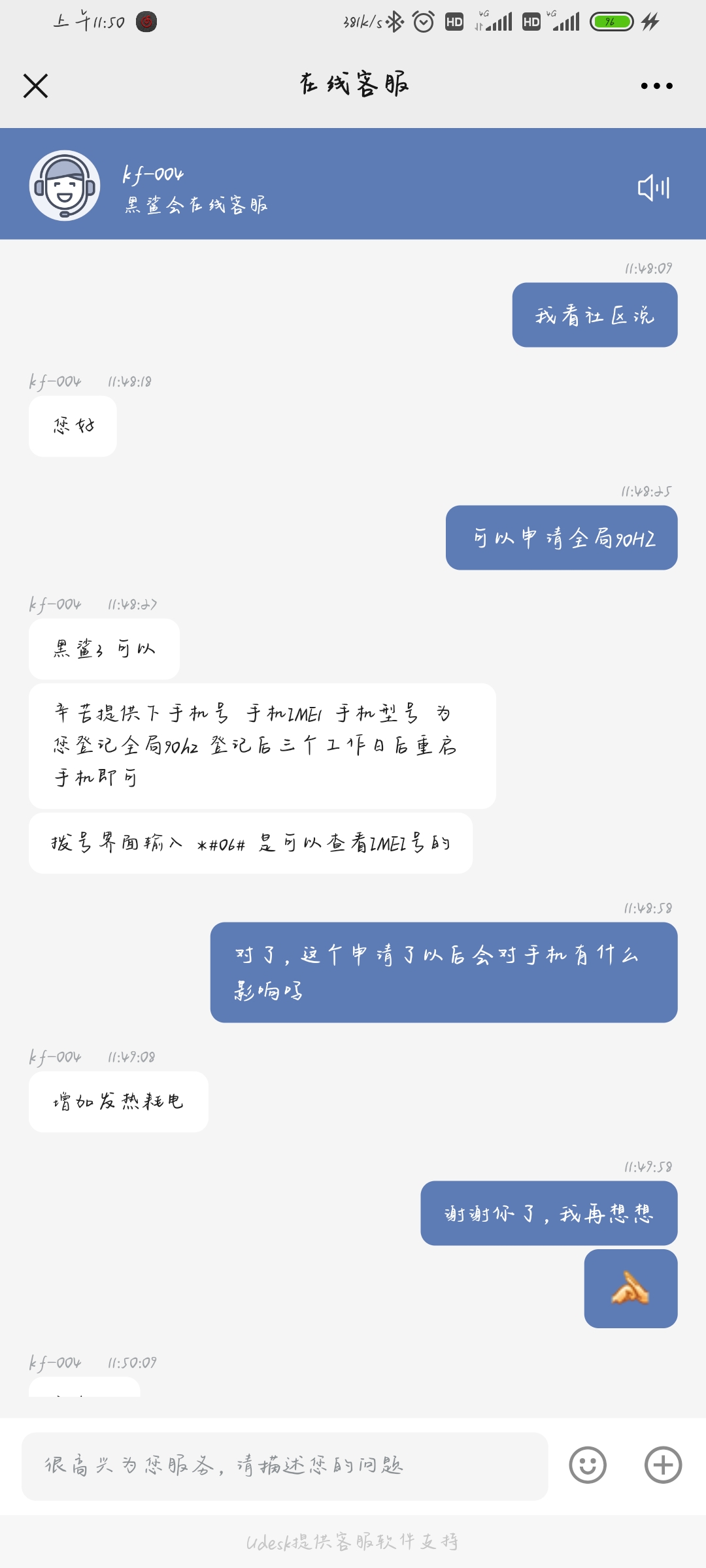Open the three-dot overflow menu
Screen dimensions: 706x1568
click(656, 86)
